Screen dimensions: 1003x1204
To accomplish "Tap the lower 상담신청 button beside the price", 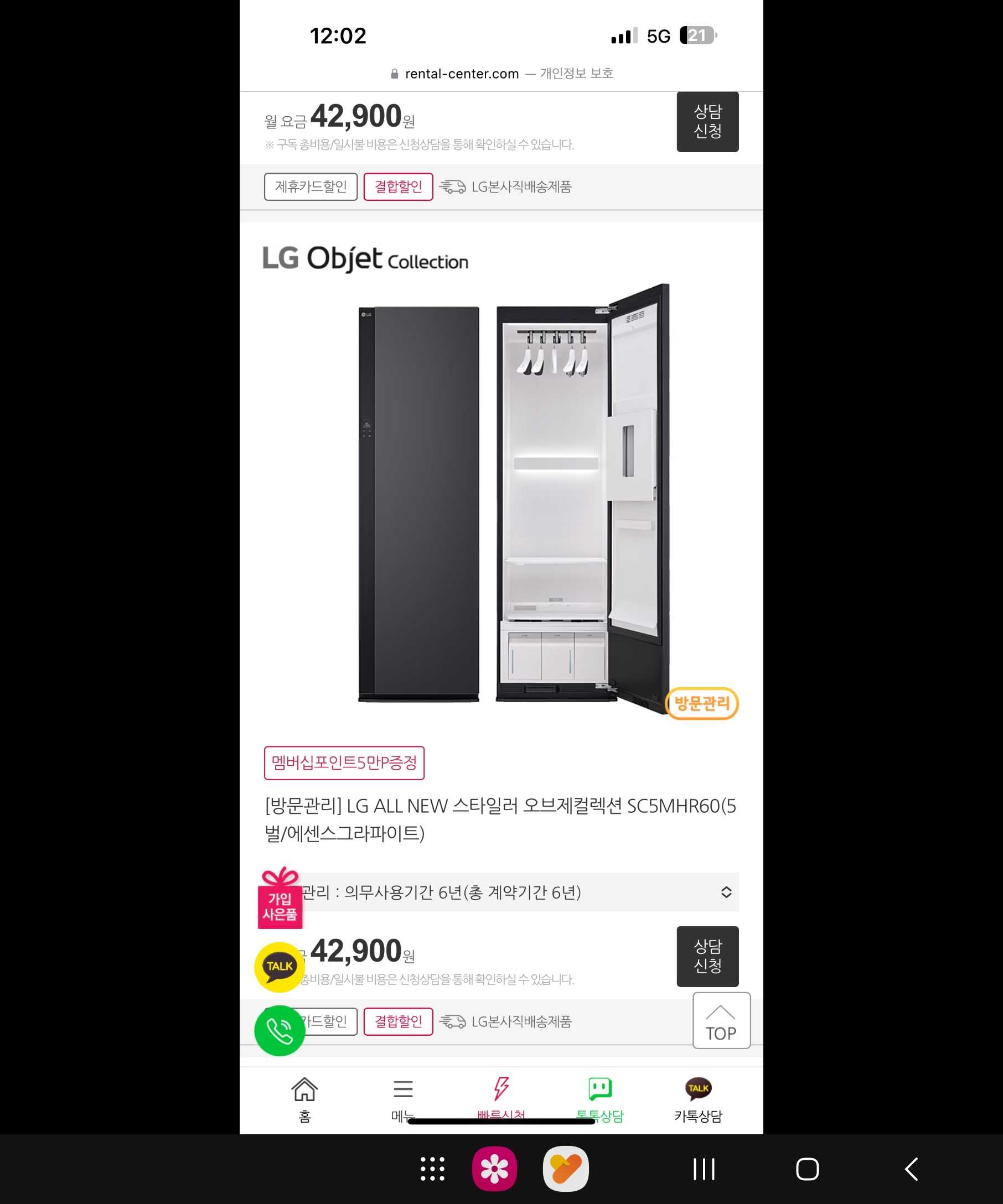I will click(707, 956).
